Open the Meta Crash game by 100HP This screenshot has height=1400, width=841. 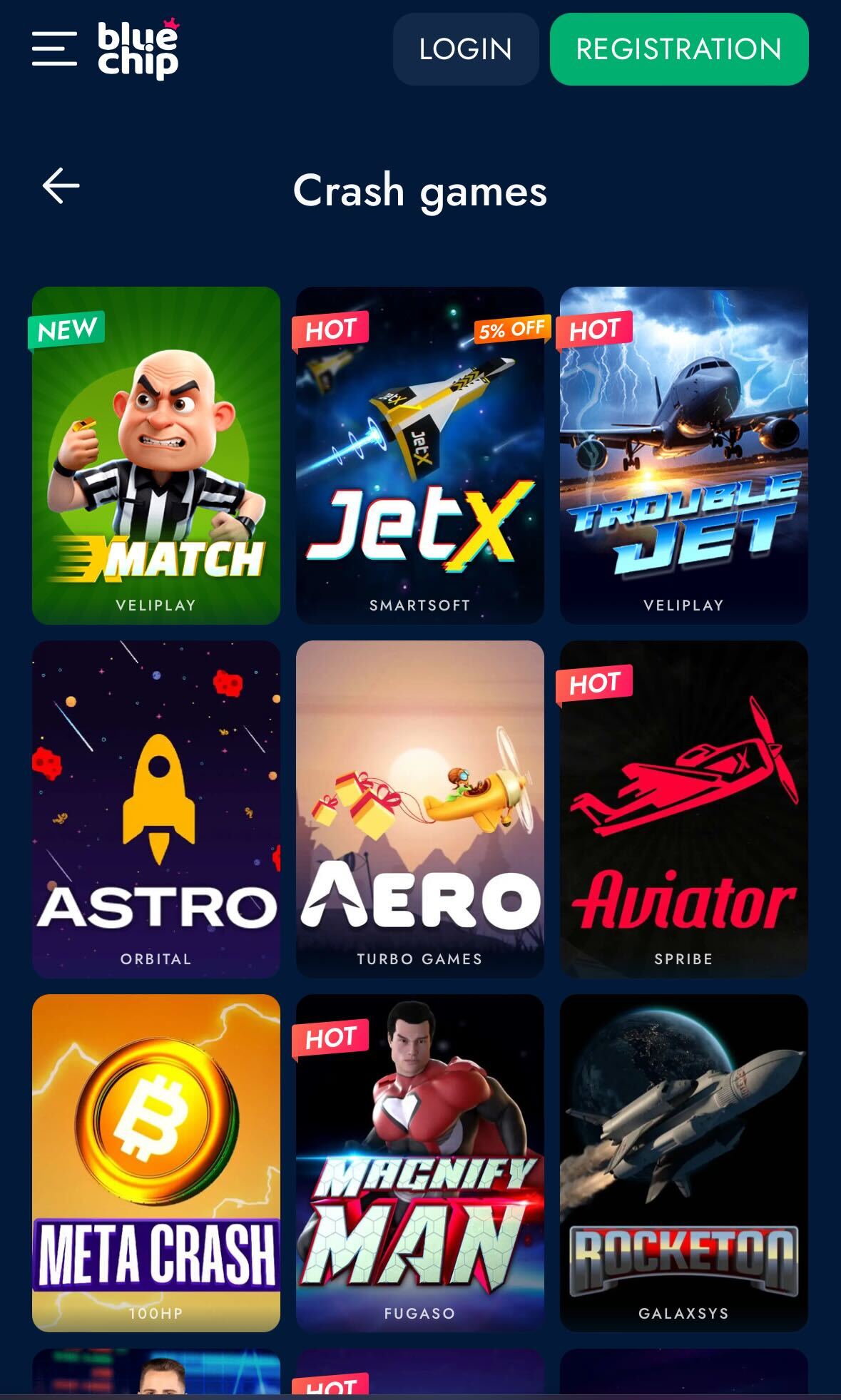coord(156,1155)
